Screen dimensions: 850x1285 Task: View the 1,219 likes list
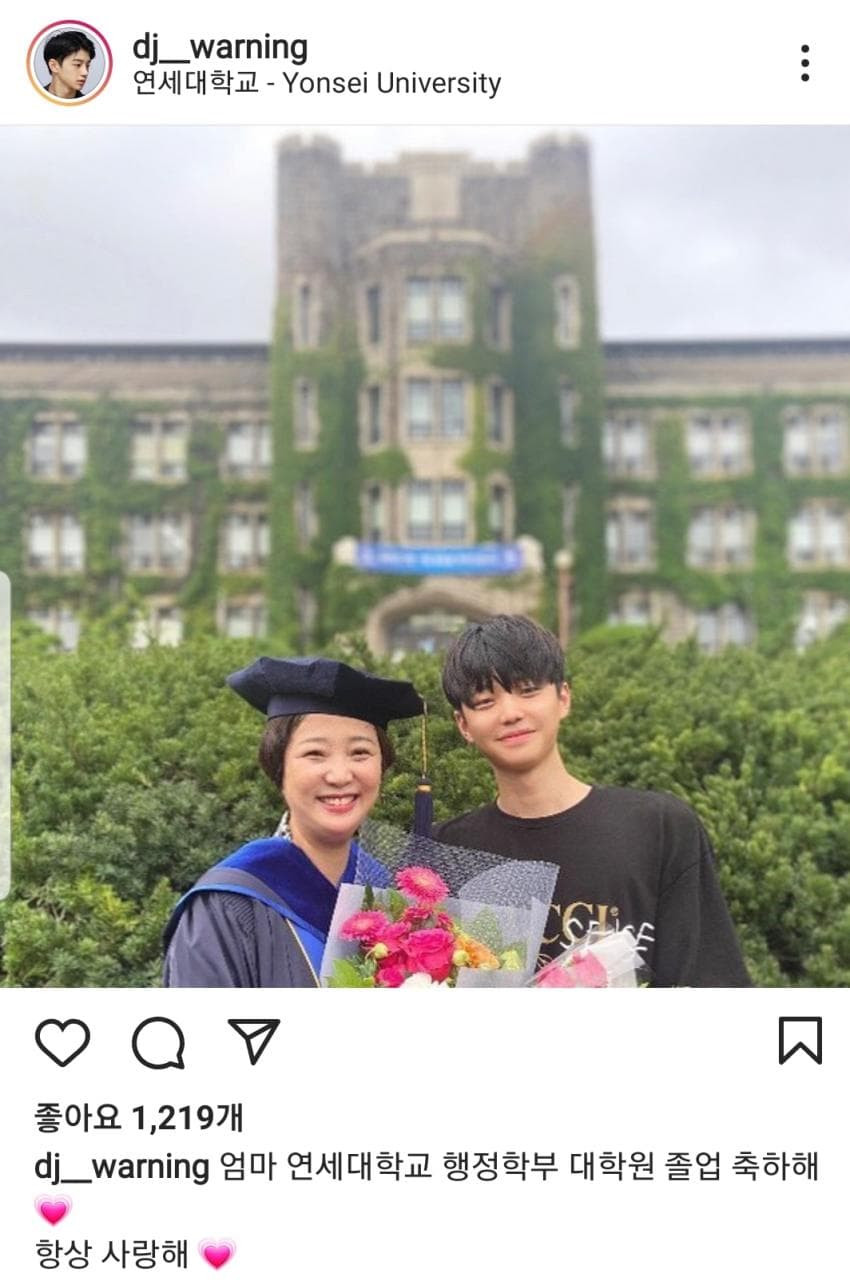tap(138, 1117)
